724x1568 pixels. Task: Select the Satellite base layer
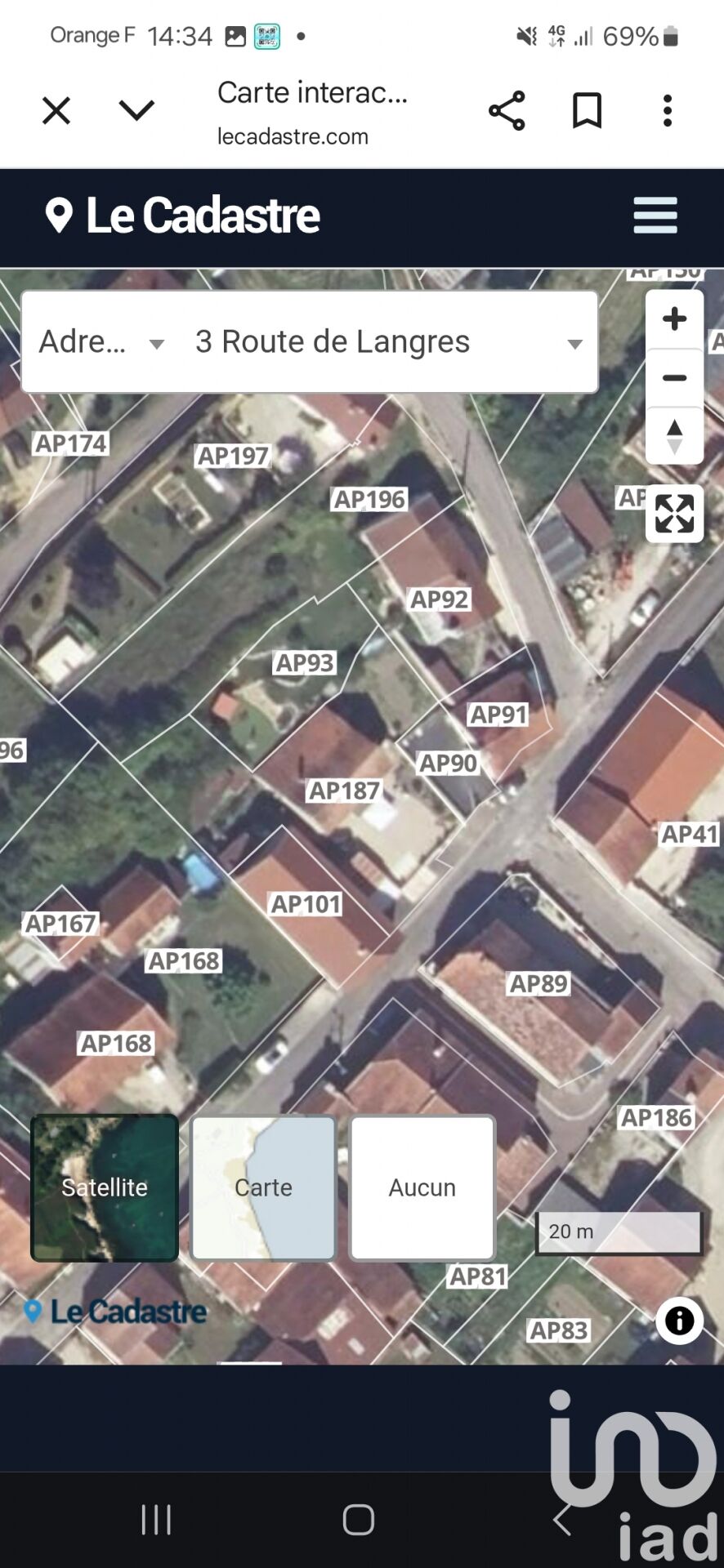105,1187
